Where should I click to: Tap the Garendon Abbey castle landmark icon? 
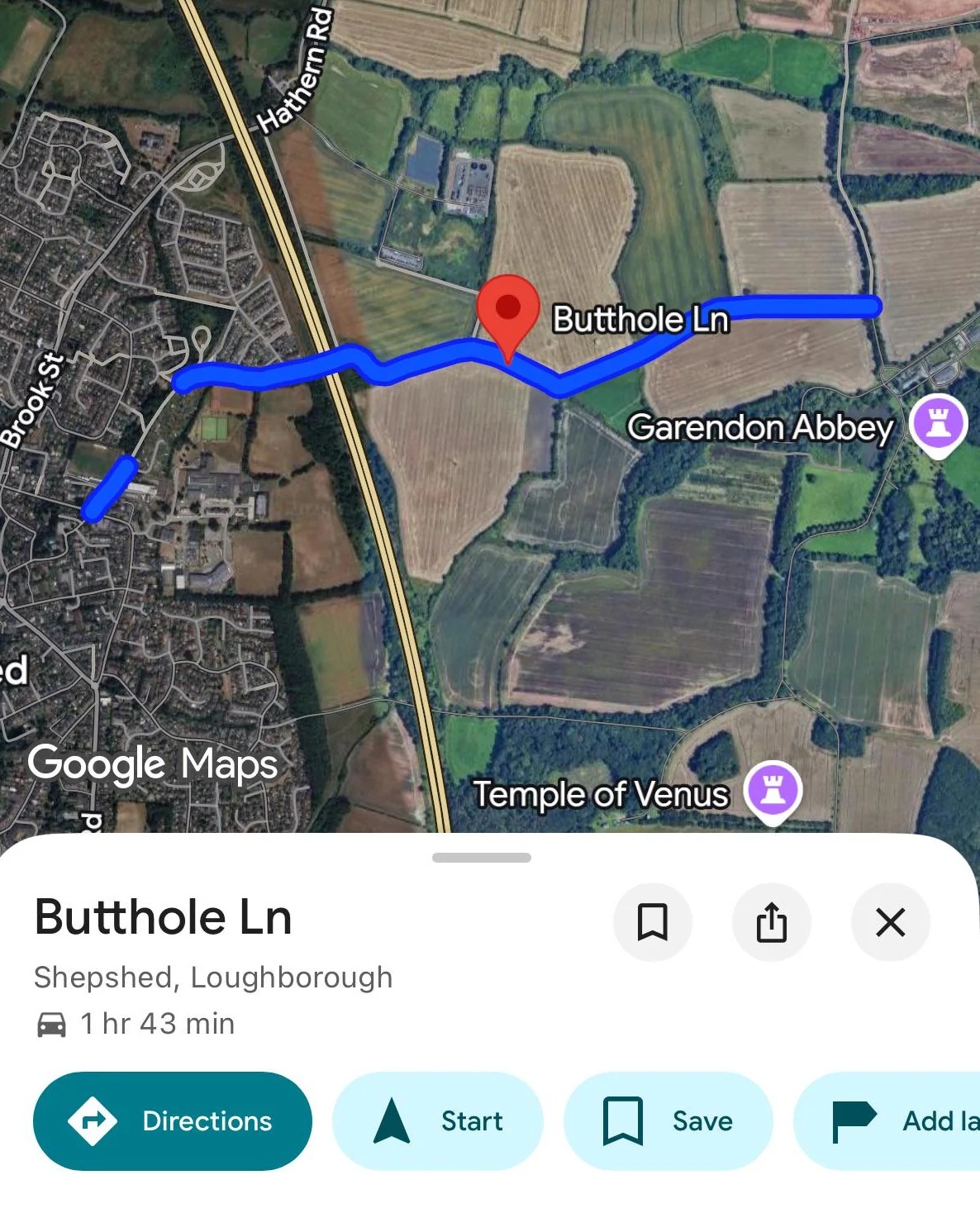pyautogui.click(x=938, y=423)
